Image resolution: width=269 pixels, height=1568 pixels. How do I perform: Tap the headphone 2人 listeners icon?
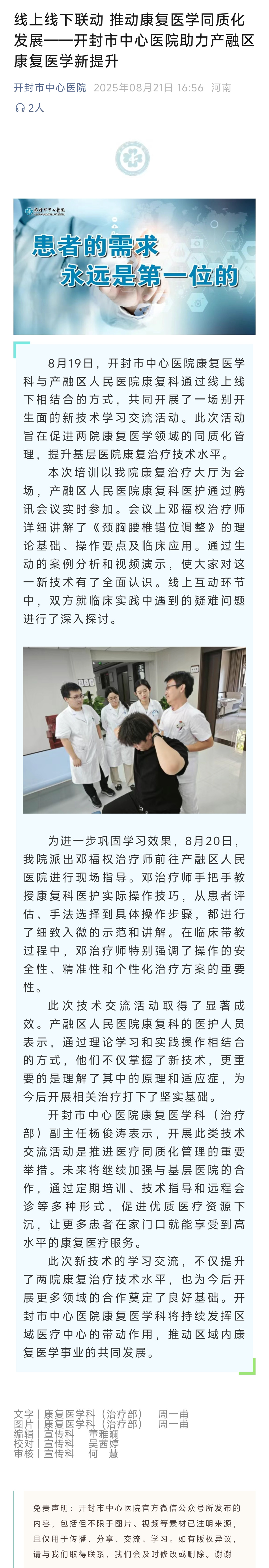[20, 108]
